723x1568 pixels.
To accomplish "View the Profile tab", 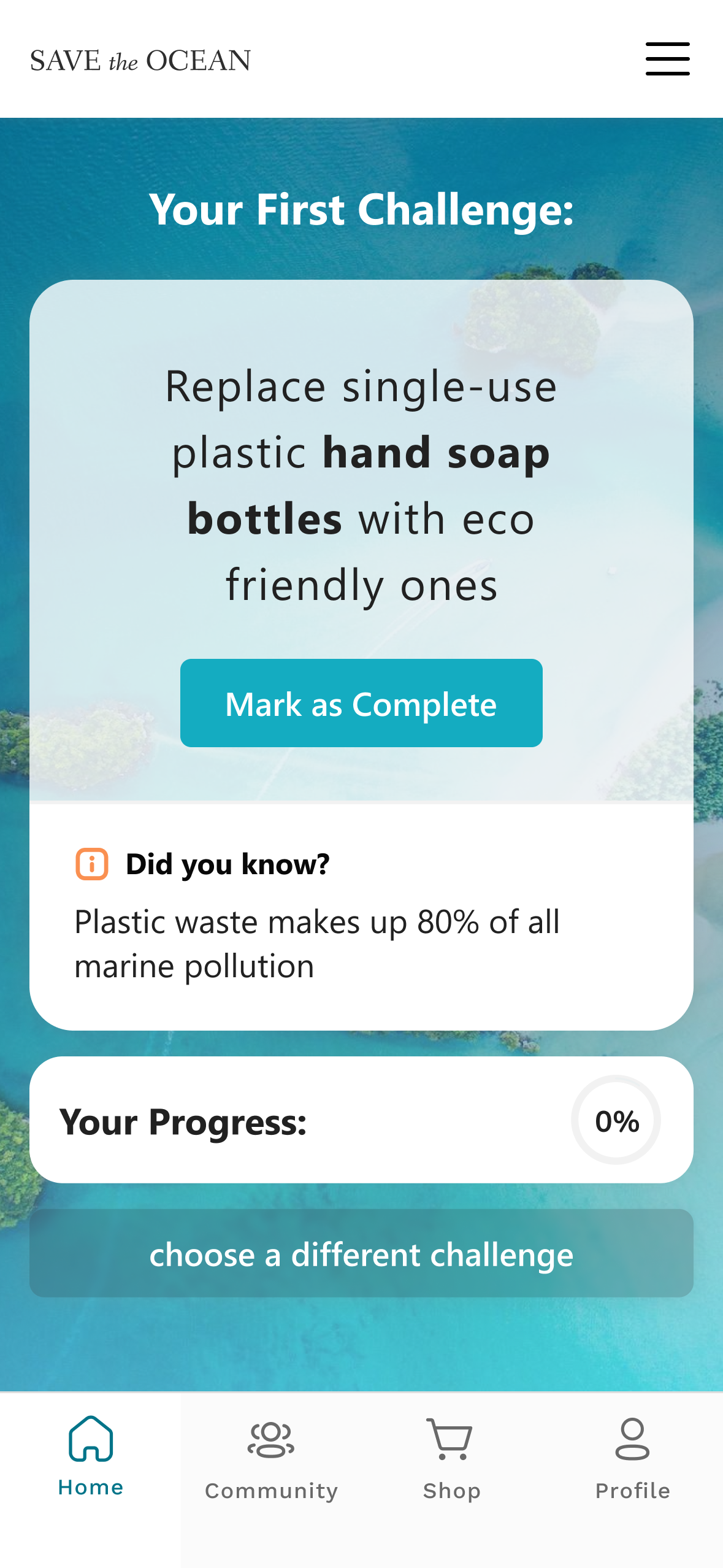I will tap(633, 1459).
